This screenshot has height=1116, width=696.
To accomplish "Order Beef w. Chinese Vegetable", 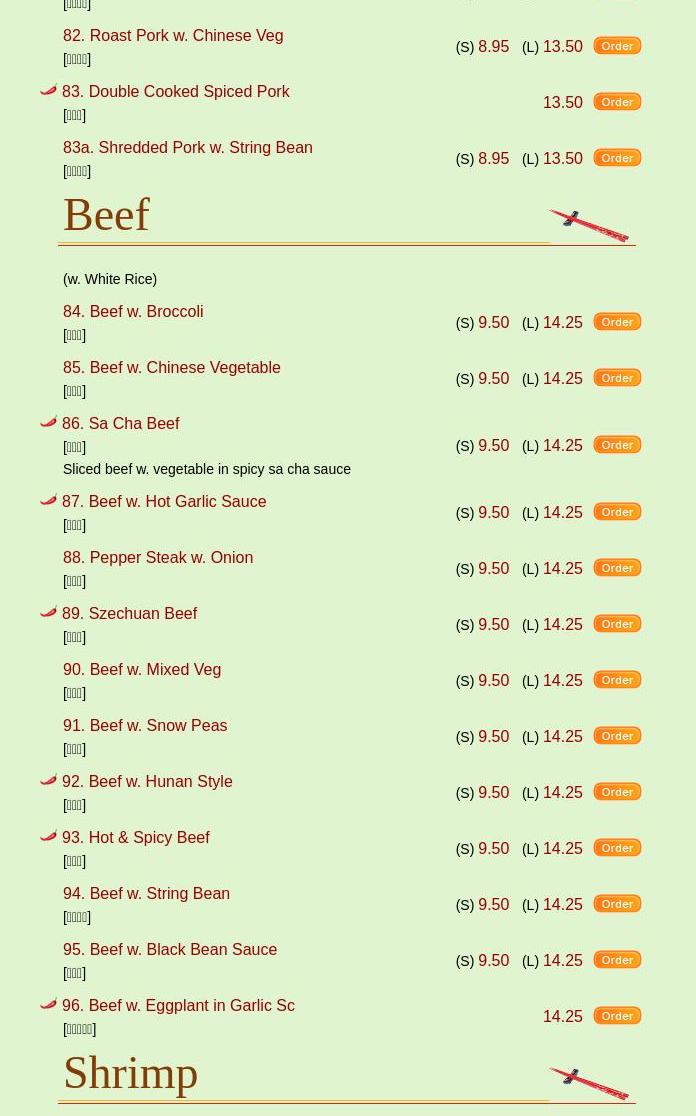I will click(x=617, y=378).
